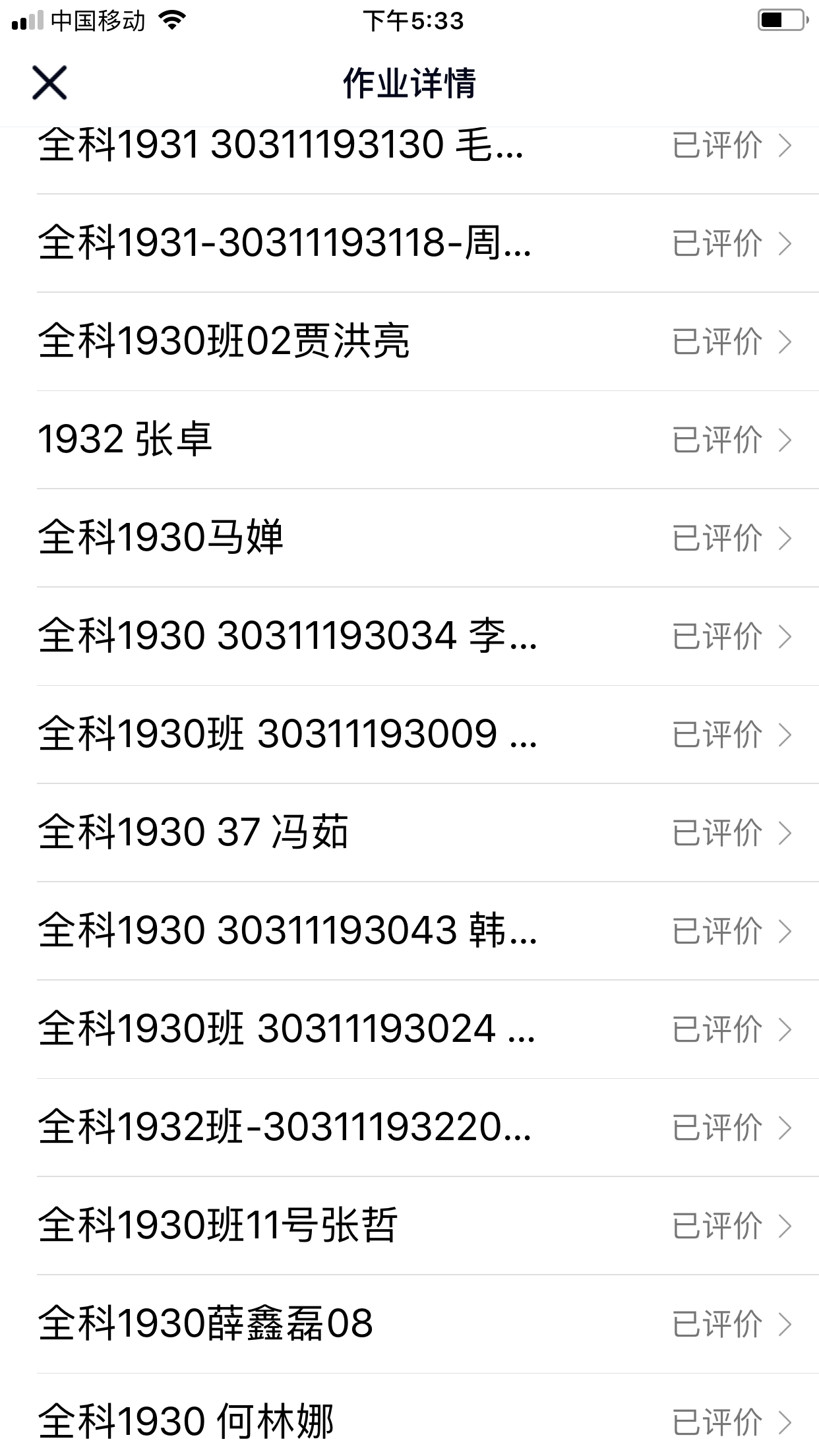Screen dimensions: 819x1456
Task: Open 全科1930 何林娜 homework
Action: pyautogui.click(x=186, y=1422)
